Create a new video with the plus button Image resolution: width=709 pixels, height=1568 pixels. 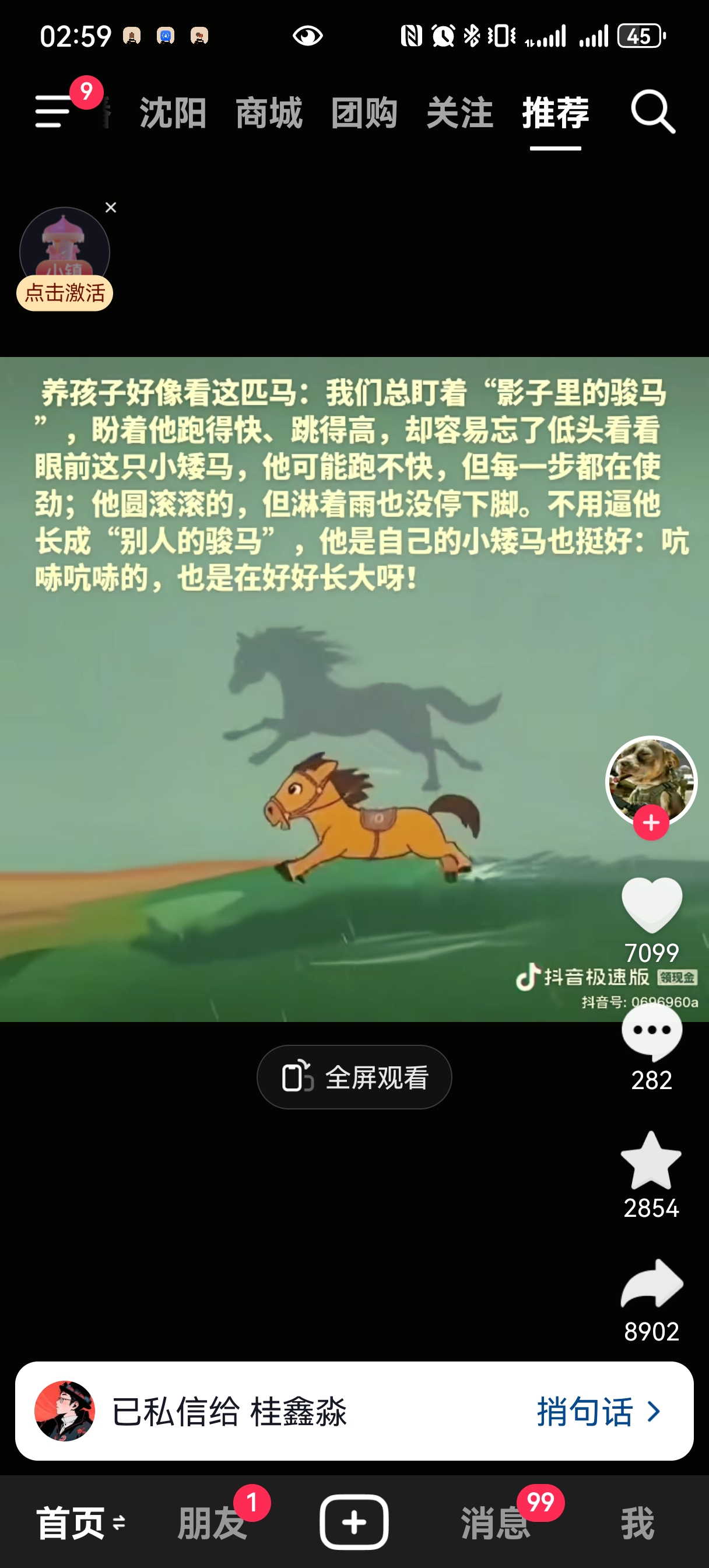pyautogui.click(x=354, y=1522)
